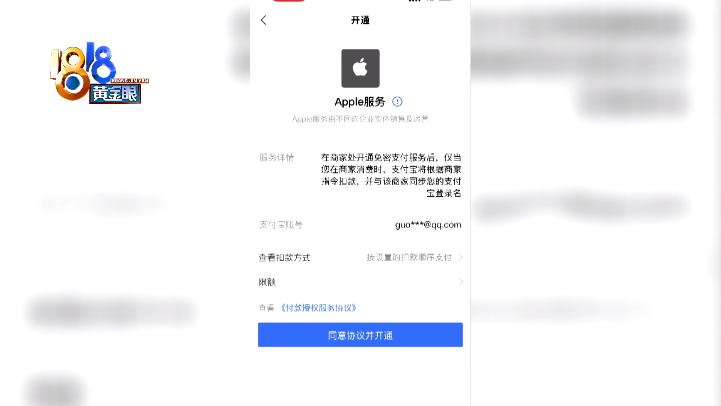This screenshot has width=721, height=406.
Task: Open the 查看扣款方式 row
Action: pos(360,257)
